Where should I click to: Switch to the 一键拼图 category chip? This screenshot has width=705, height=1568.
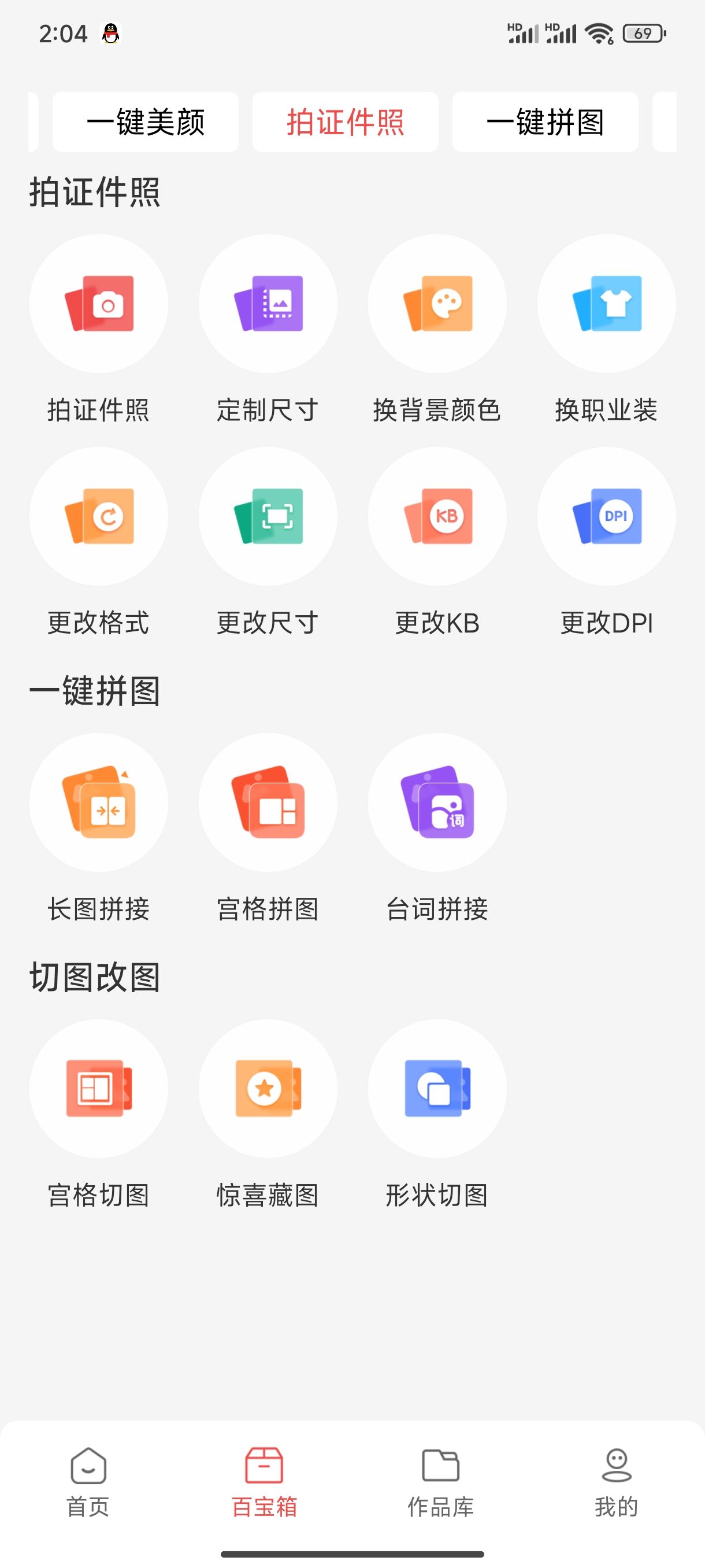[545, 122]
